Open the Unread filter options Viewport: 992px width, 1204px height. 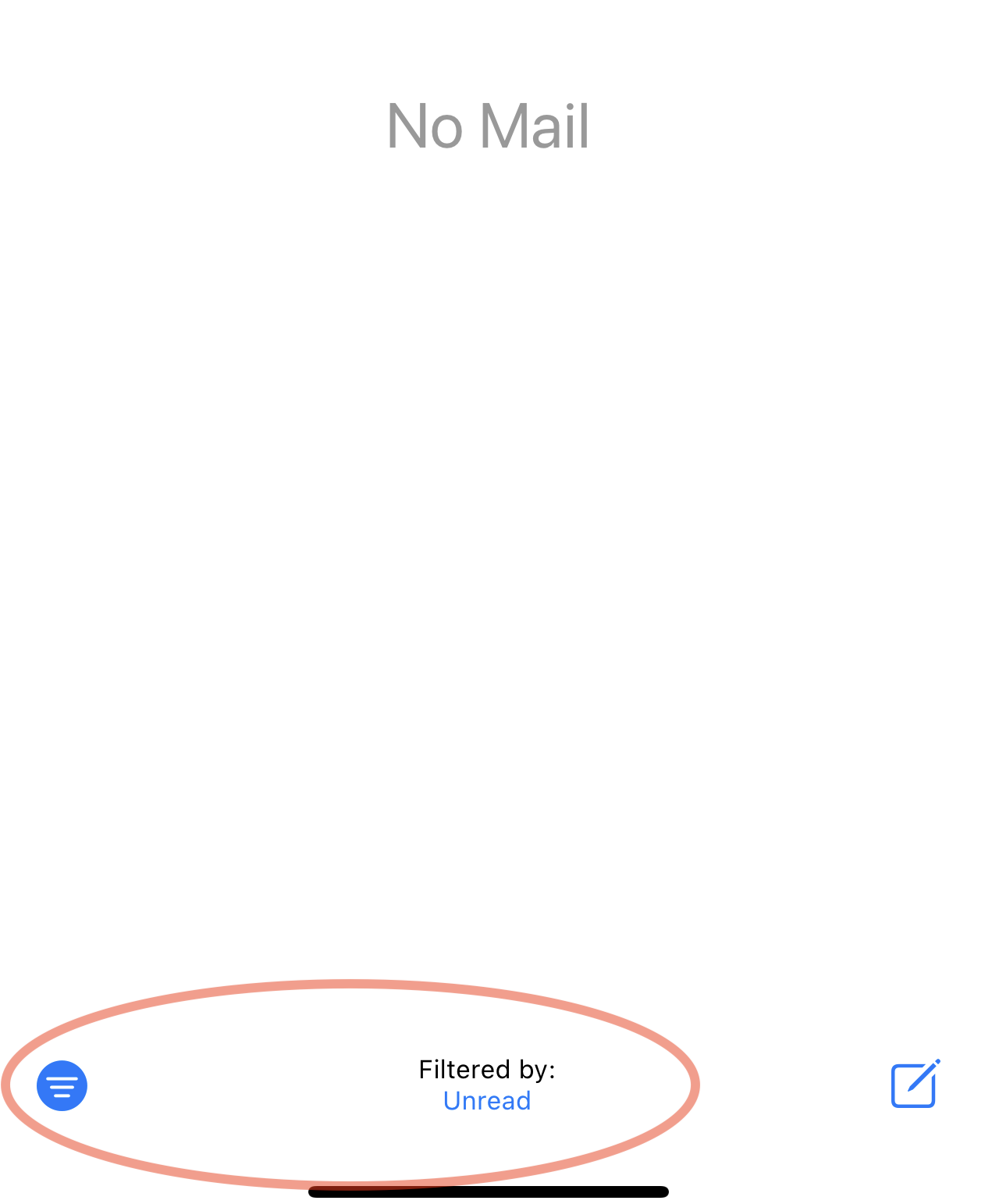tap(486, 1100)
